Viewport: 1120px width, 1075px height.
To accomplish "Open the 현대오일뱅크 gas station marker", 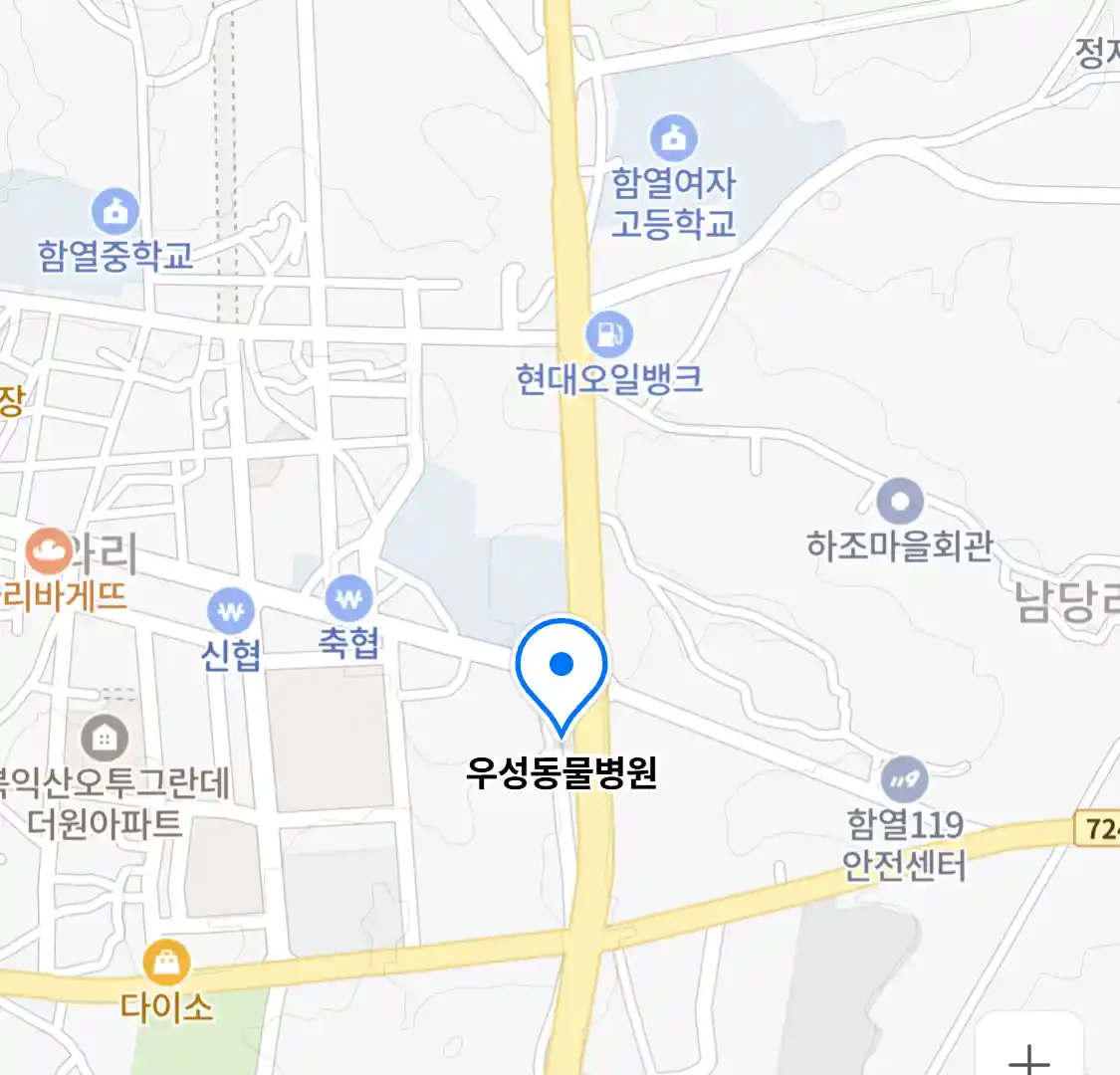I will coord(609,334).
